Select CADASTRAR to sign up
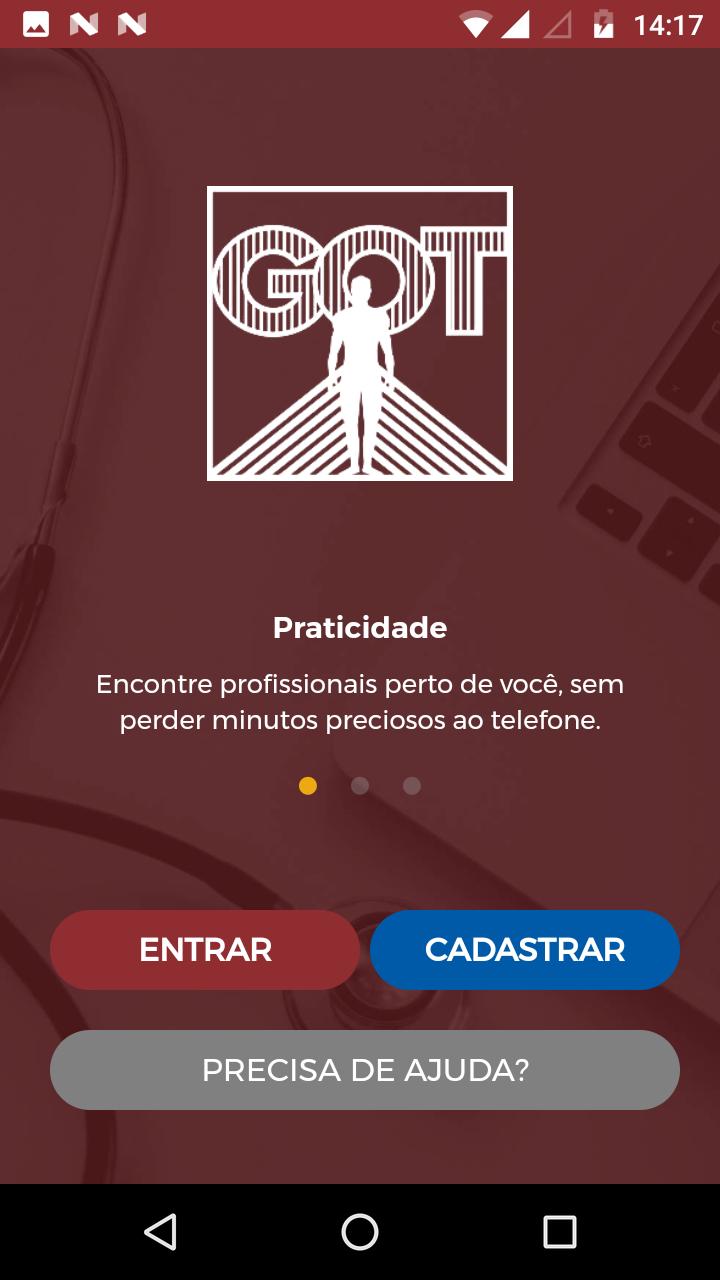Viewport: 720px width, 1280px height. click(525, 950)
